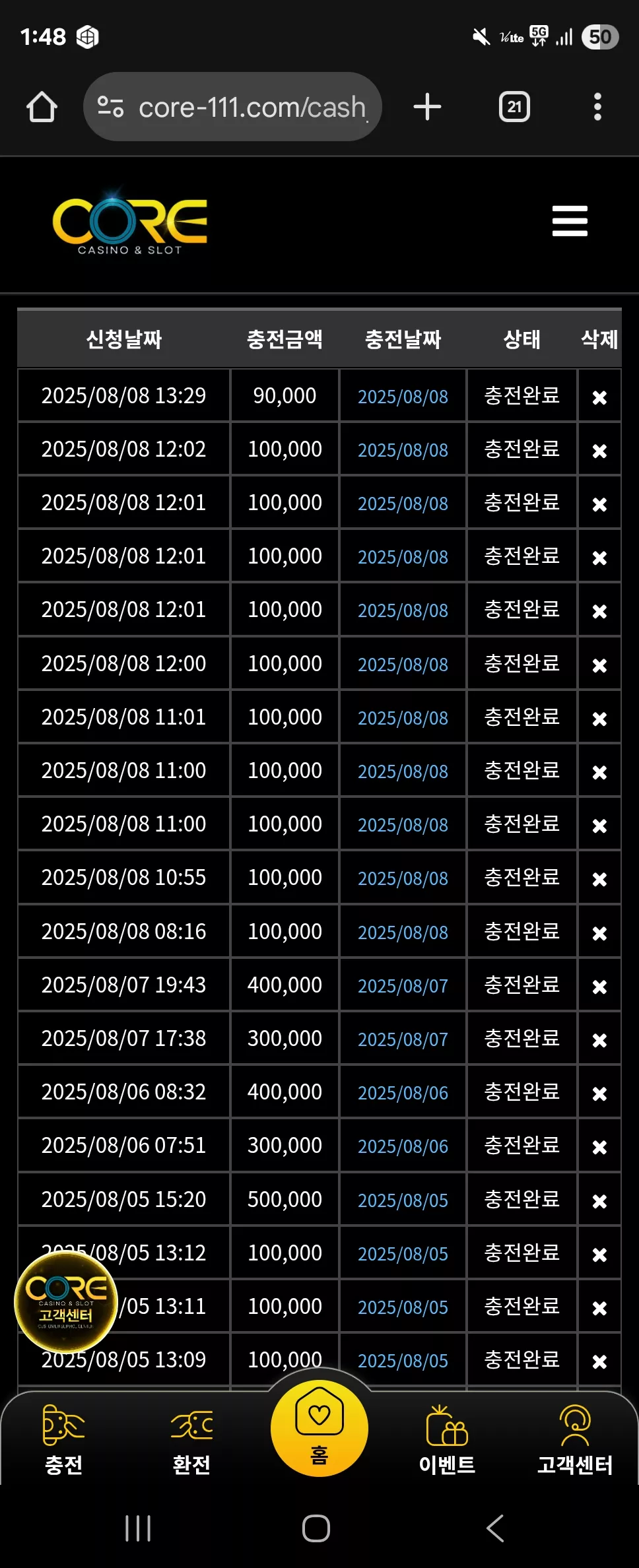This screenshot has height=1568, width=639.
Task: Switch to the 충전 tab
Action: click(x=64, y=1439)
